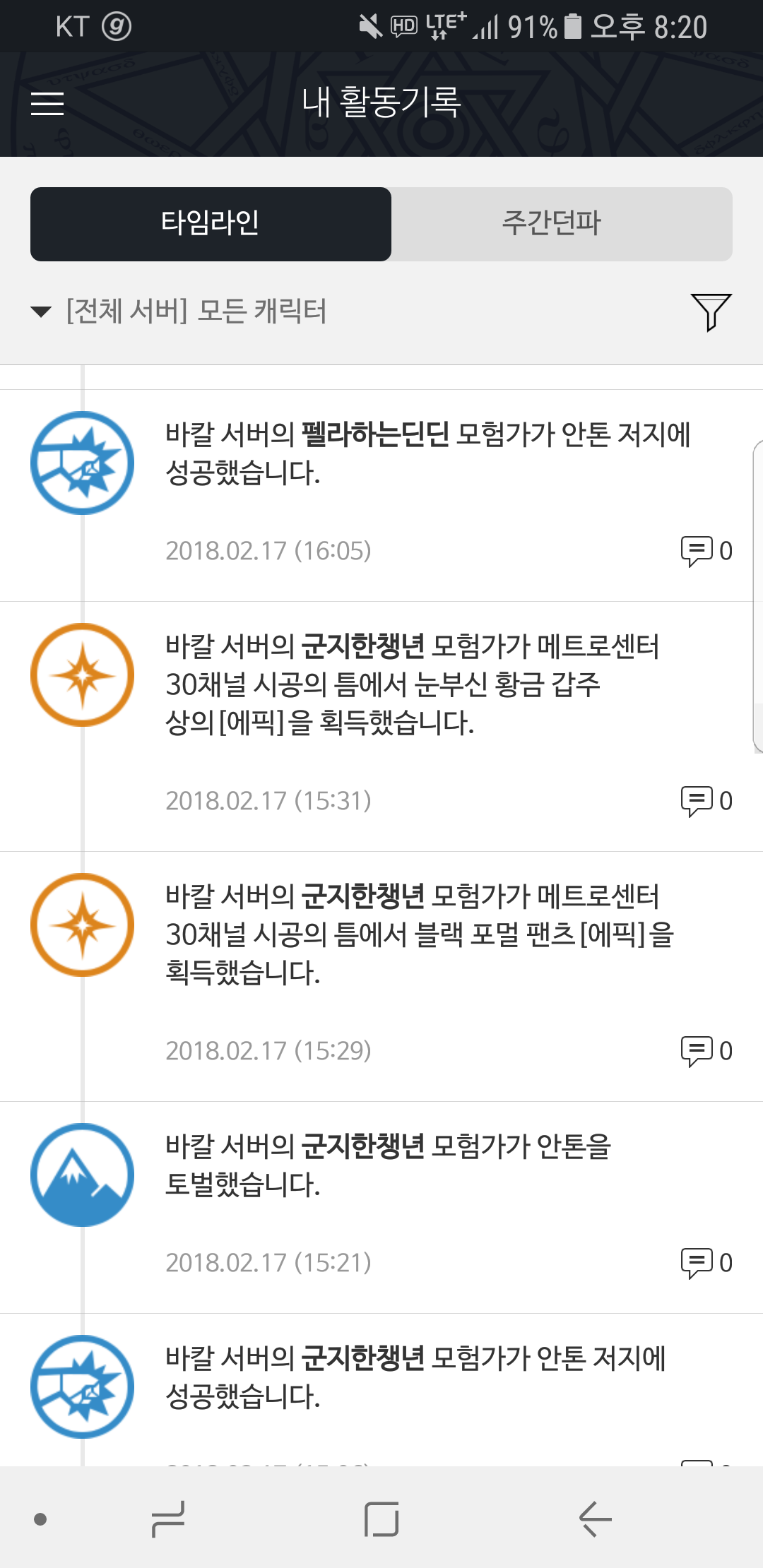The image size is (763, 1568).
Task: View comments on the 15:31 entry
Action: click(705, 801)
